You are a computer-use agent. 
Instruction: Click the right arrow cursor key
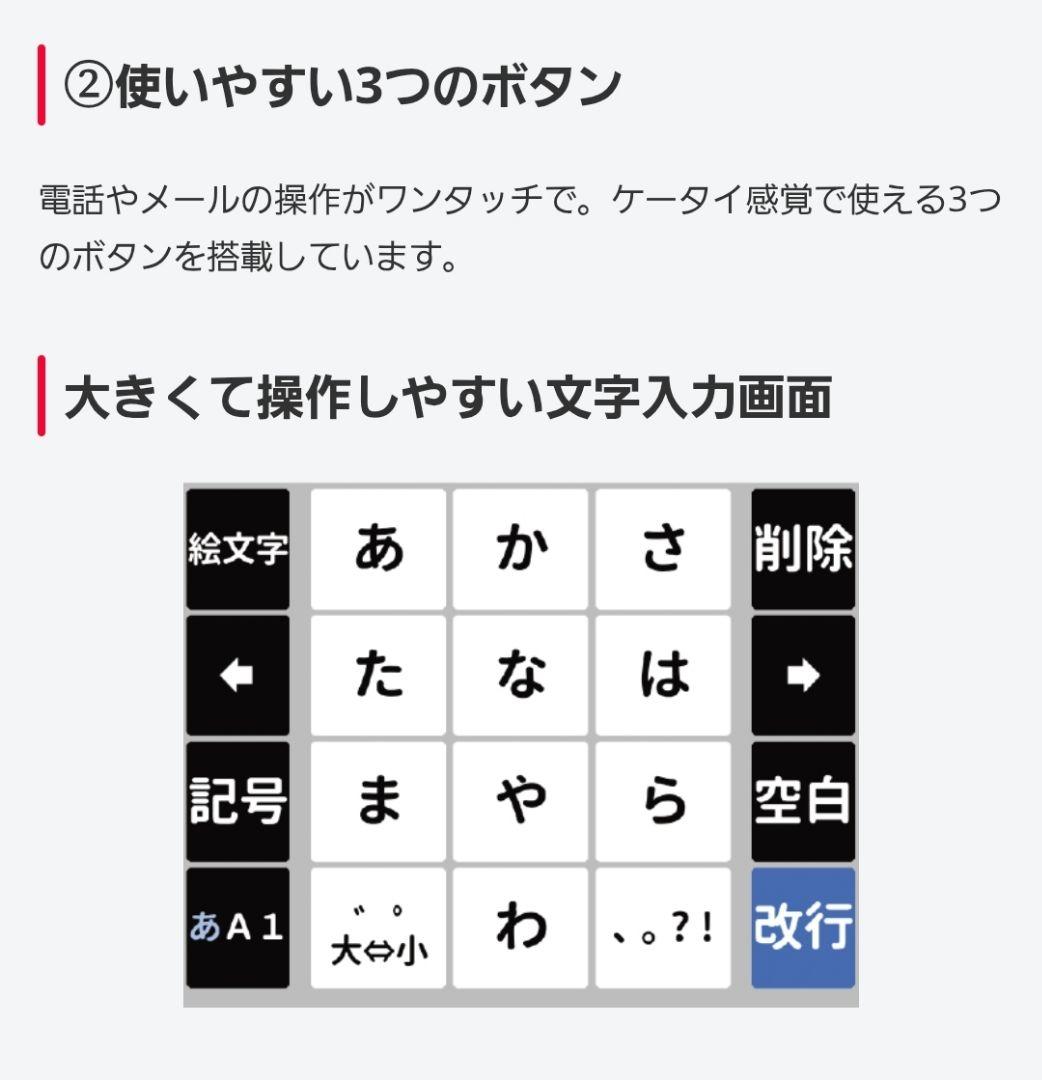point(803,674)
